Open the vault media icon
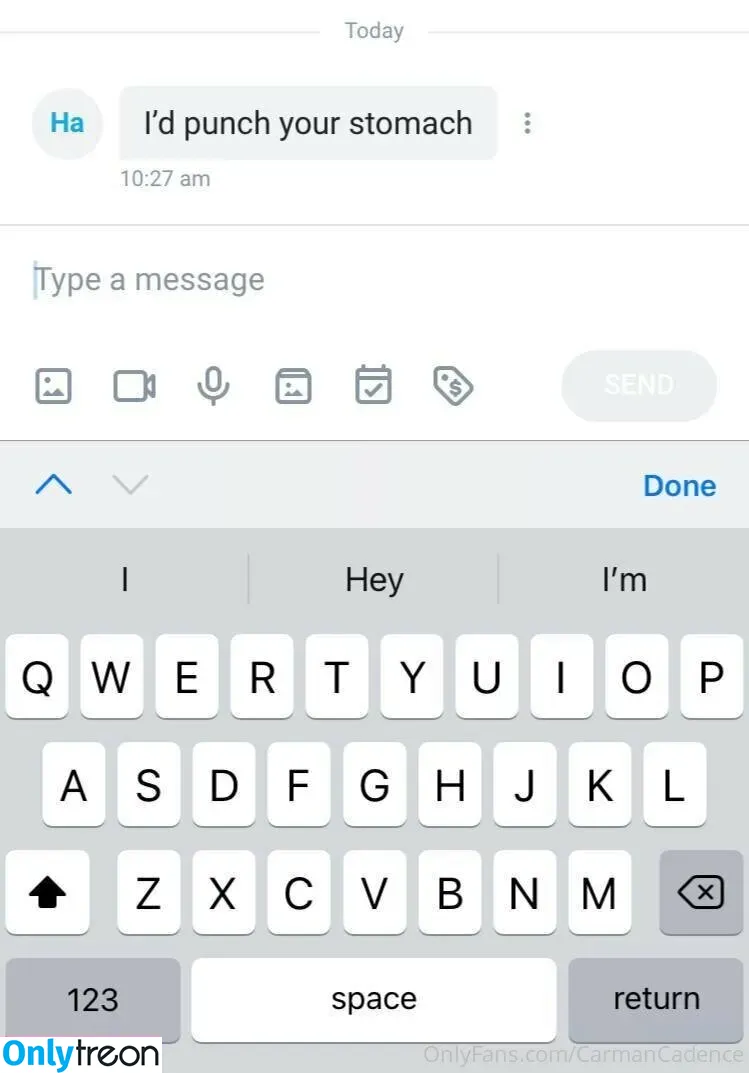 (x=293, y=385)
